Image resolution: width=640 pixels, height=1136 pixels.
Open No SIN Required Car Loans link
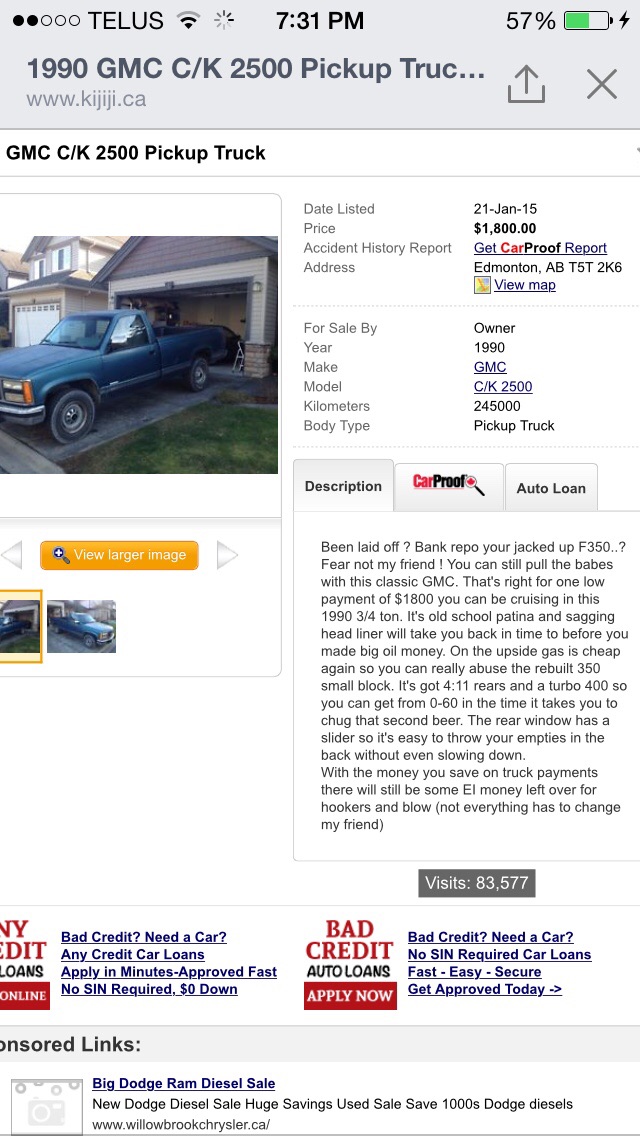(499, 955)
